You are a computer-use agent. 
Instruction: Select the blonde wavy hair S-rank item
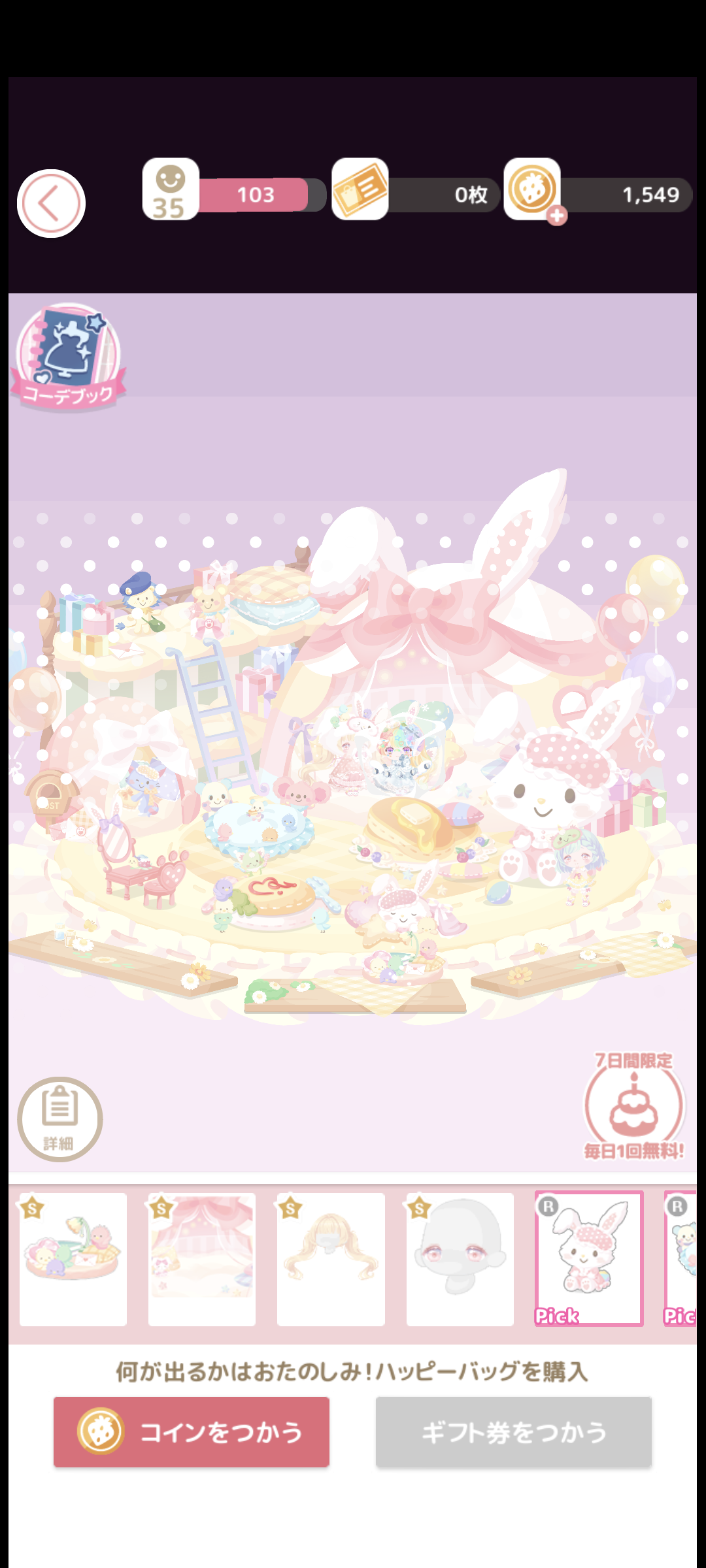tap(331, 1259)
